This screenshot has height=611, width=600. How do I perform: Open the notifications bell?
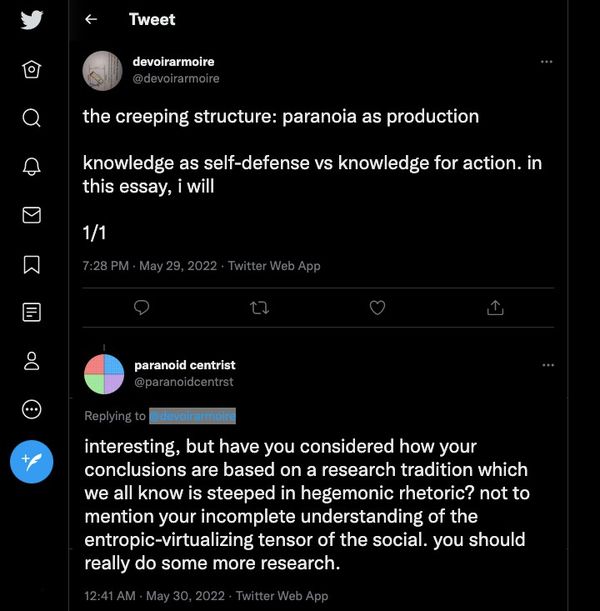31,167
